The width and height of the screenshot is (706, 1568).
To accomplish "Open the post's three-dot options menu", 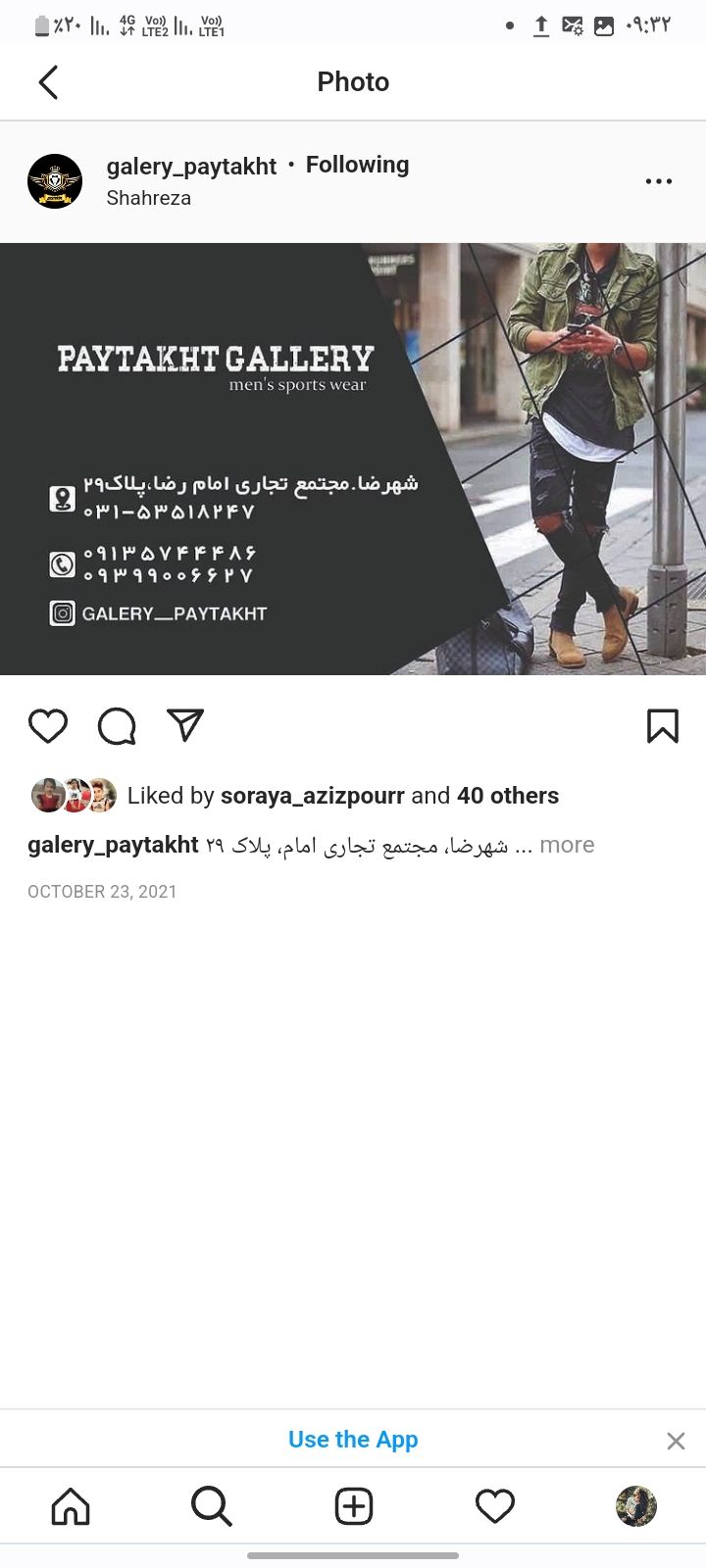I will point(658,181).
